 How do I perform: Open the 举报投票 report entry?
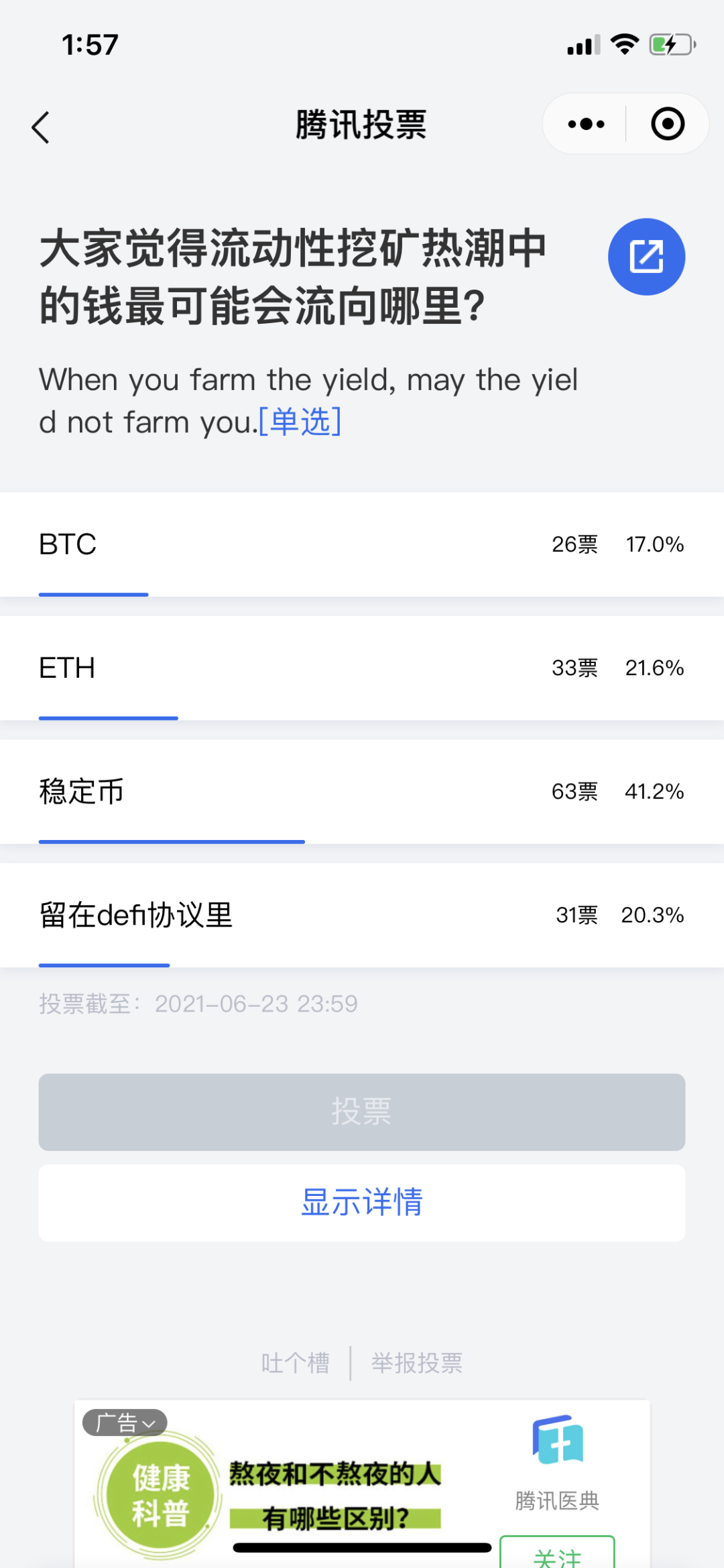click(x=417, y=1362)
